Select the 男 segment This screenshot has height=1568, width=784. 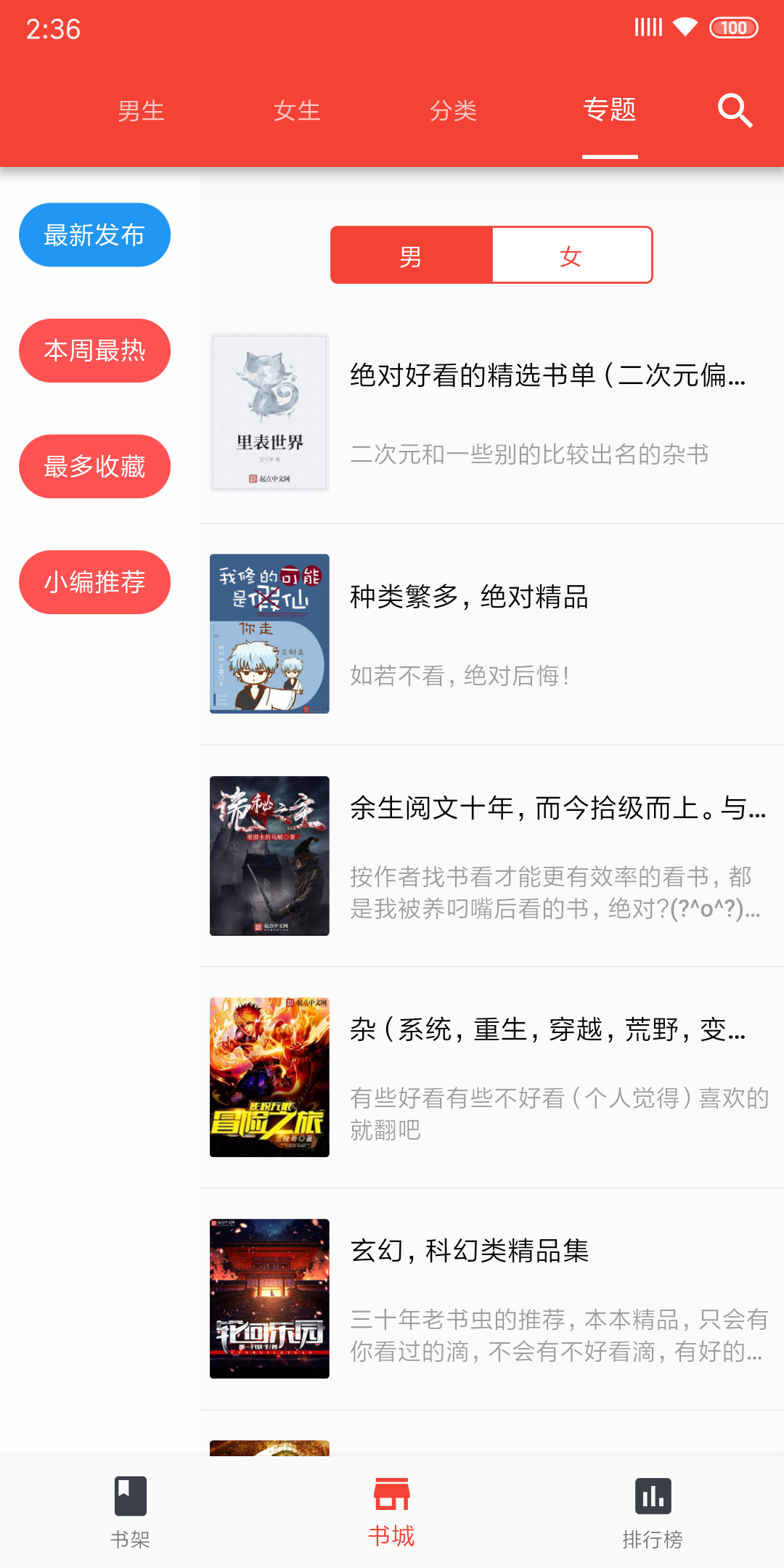[x=411, y=255]
